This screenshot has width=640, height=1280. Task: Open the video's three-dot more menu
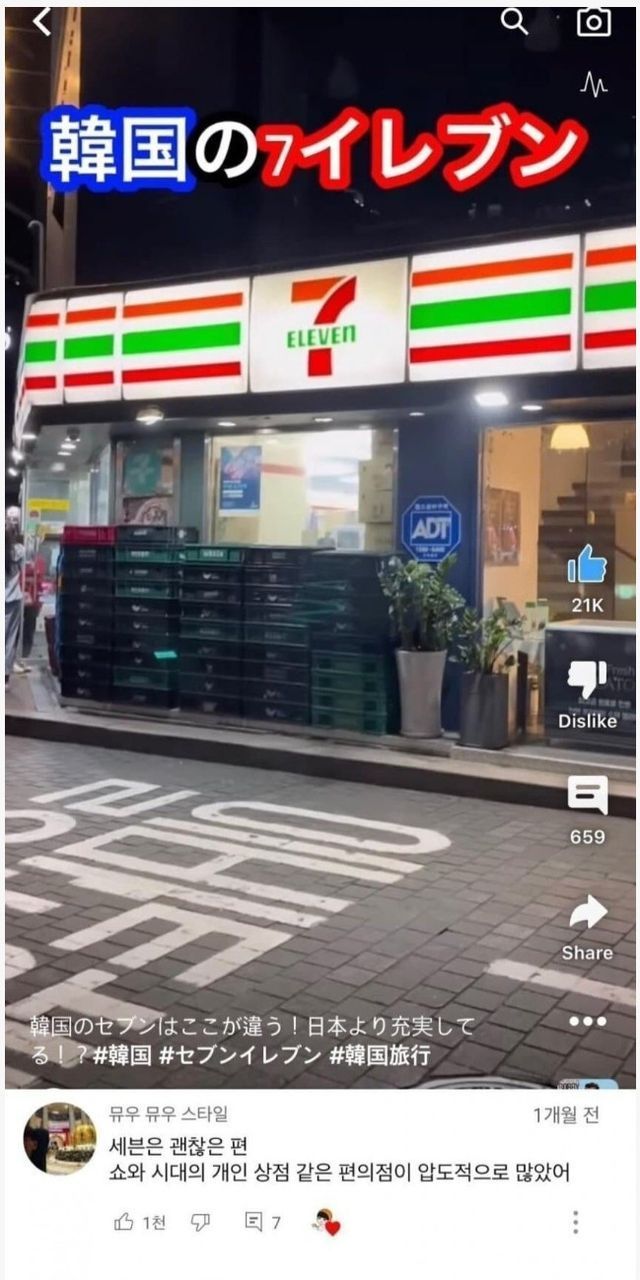point(587,1021)
